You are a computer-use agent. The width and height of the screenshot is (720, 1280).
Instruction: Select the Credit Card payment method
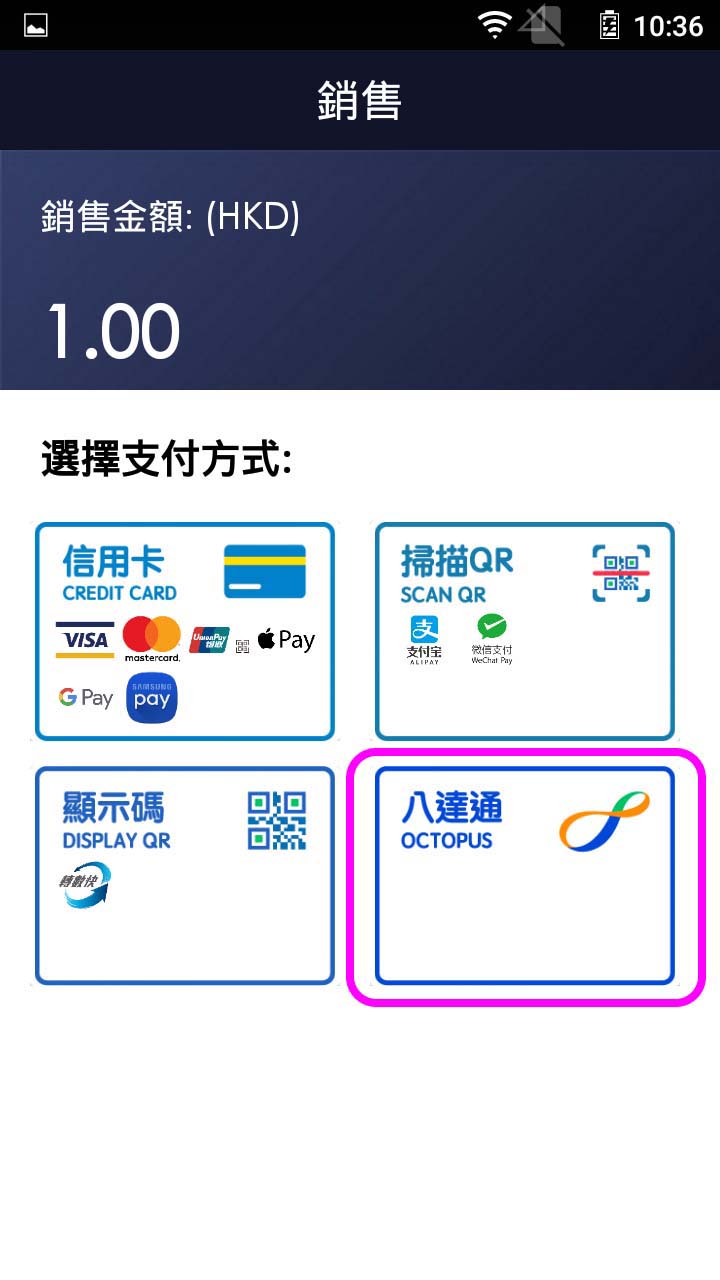tap(185, 631)
